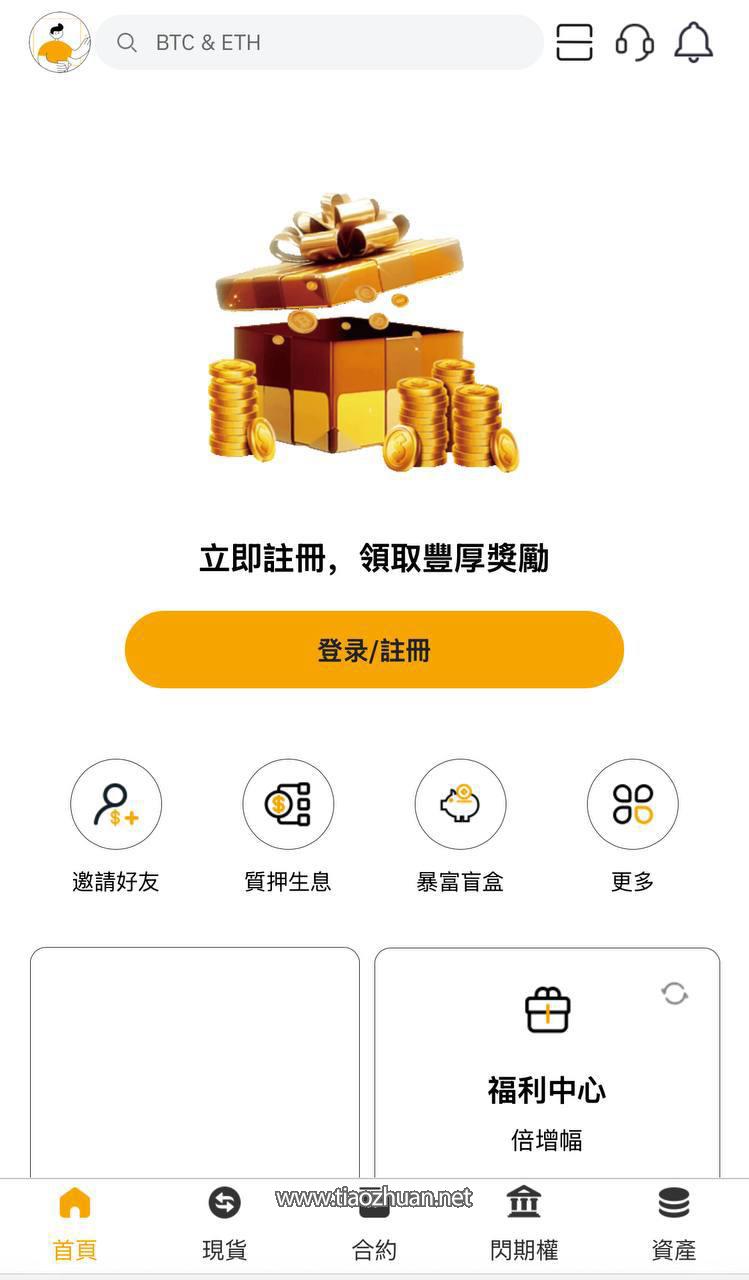The width and height of the screenshot is (749, 1280).
Task: Refresh the 福利中心 card
Action: click(x=675, y=993)
